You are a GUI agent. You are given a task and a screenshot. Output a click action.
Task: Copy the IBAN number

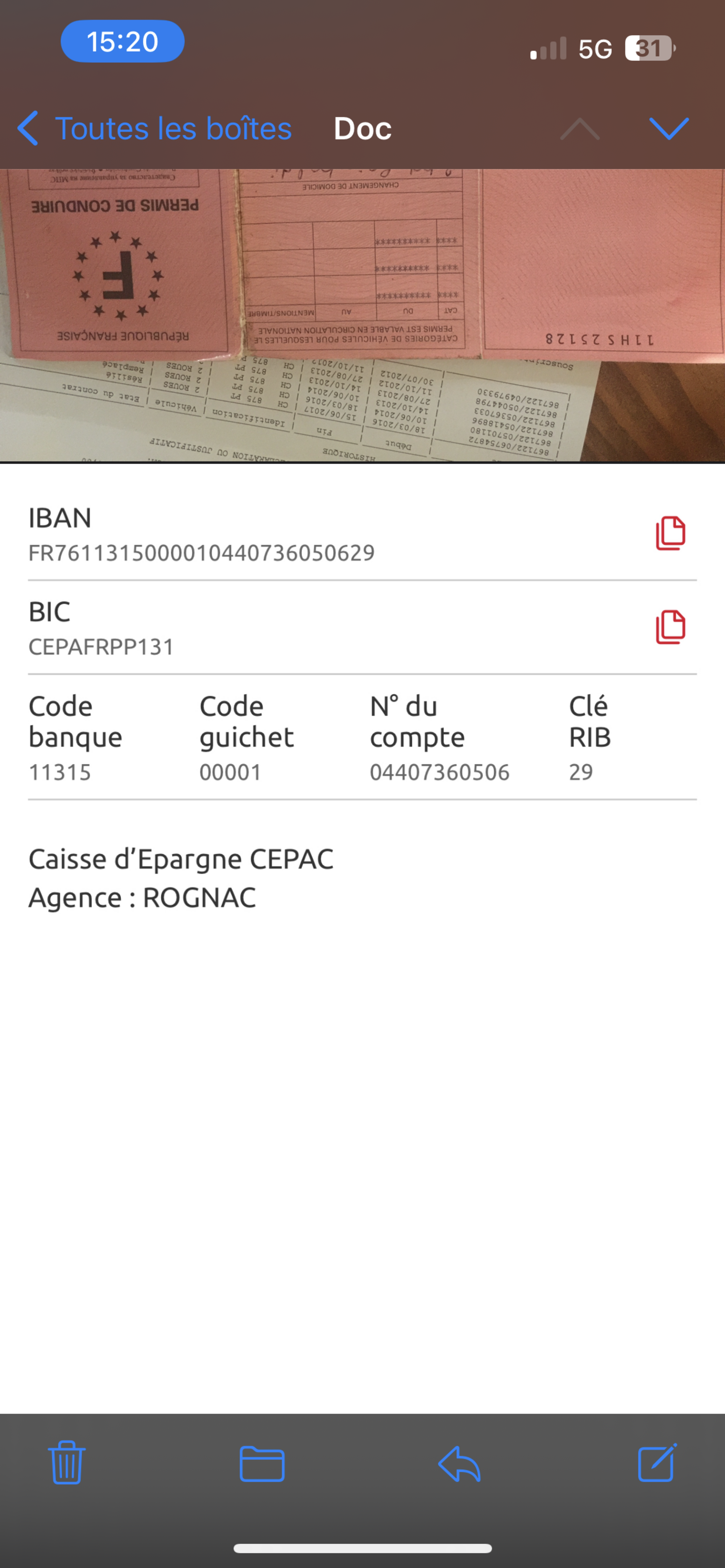point(670,533)
